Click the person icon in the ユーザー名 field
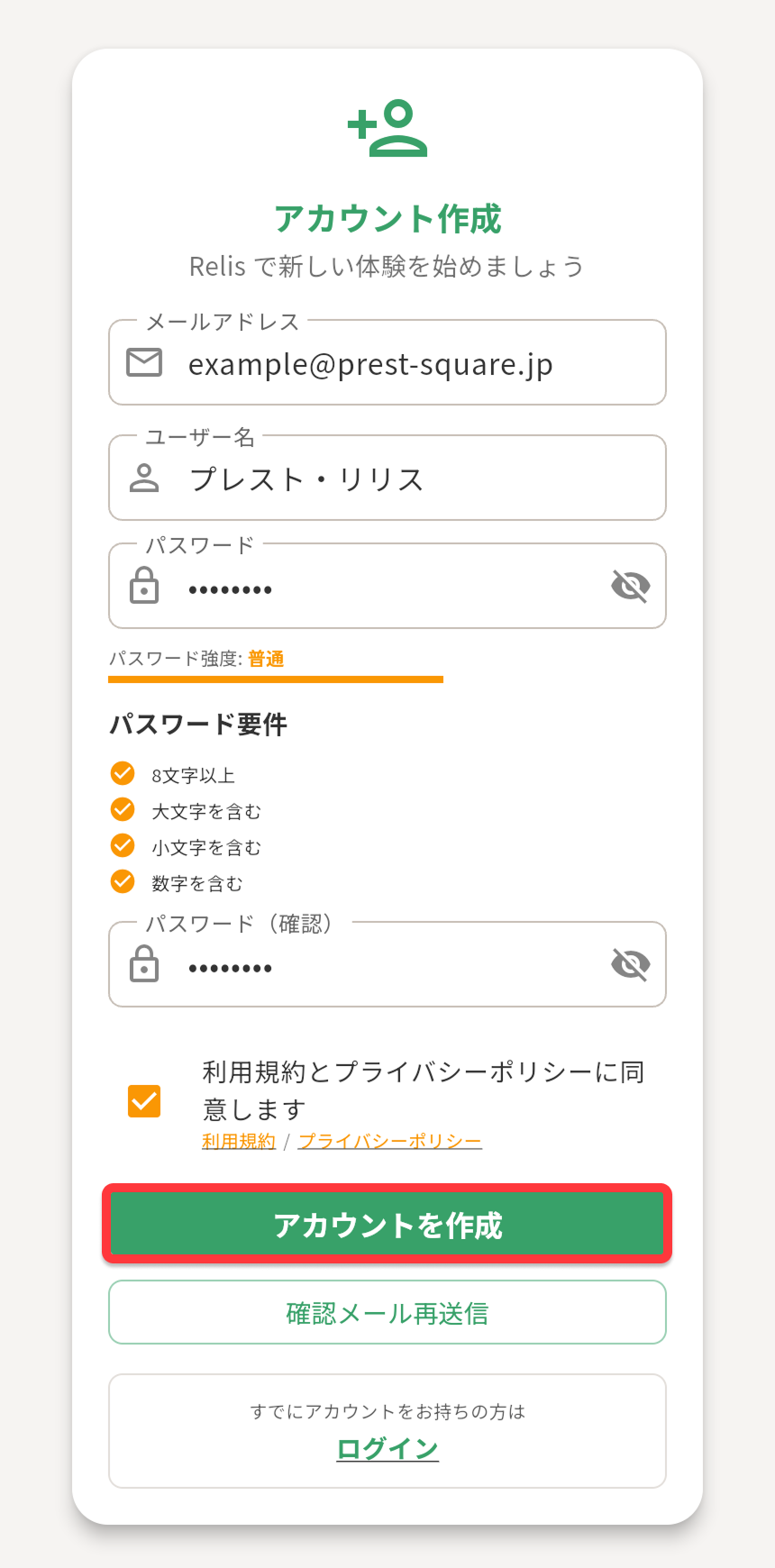The image size is (775, 1568). click(143, 478)
